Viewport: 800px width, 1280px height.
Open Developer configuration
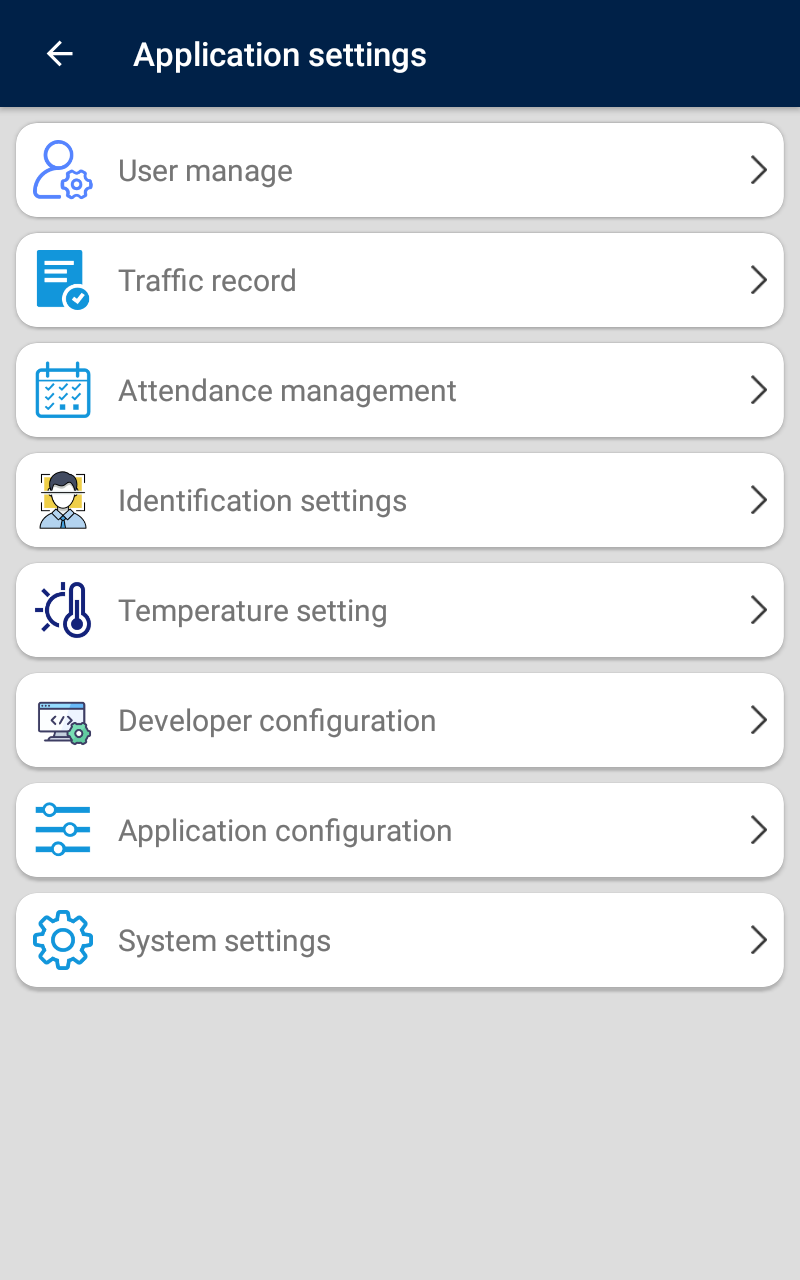400,720
